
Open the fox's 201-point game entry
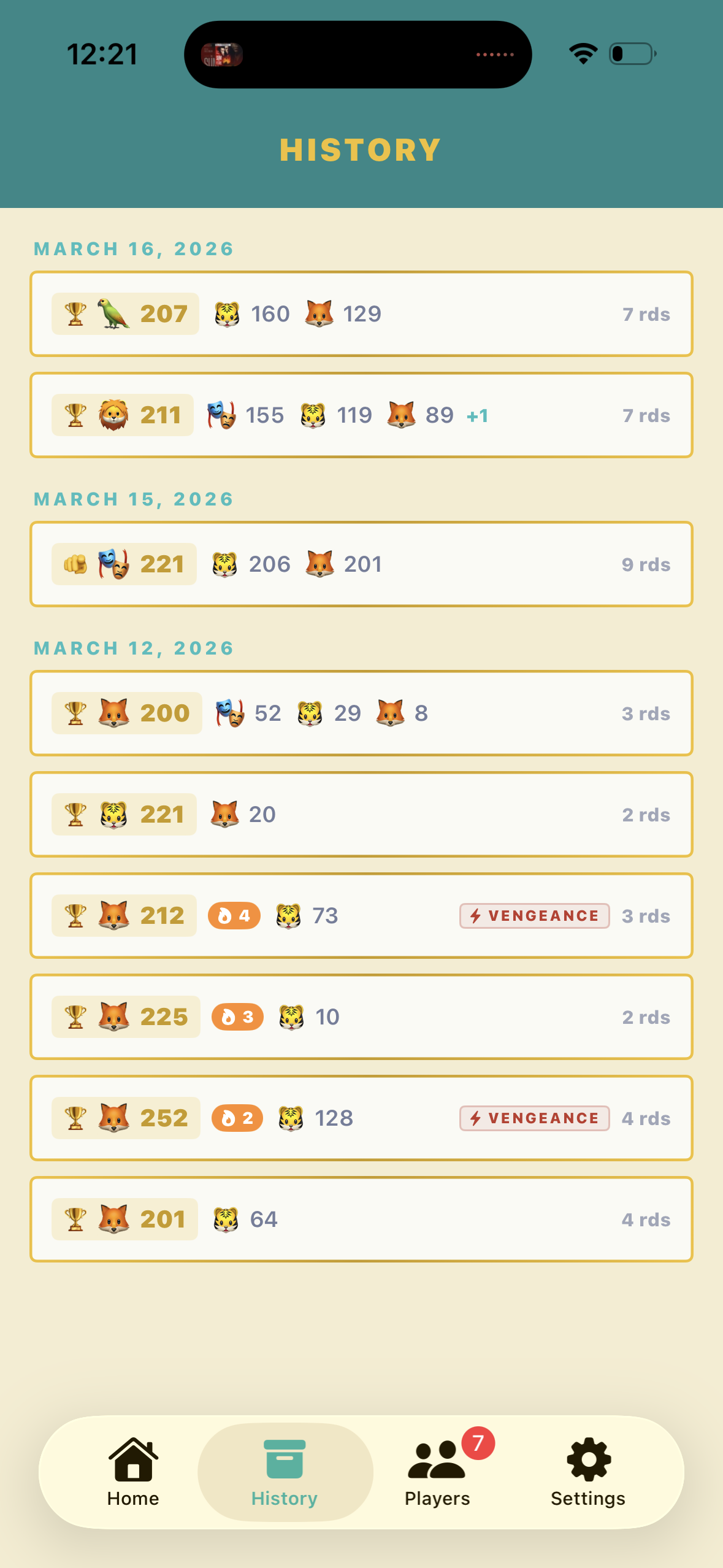pos(362,1219)
